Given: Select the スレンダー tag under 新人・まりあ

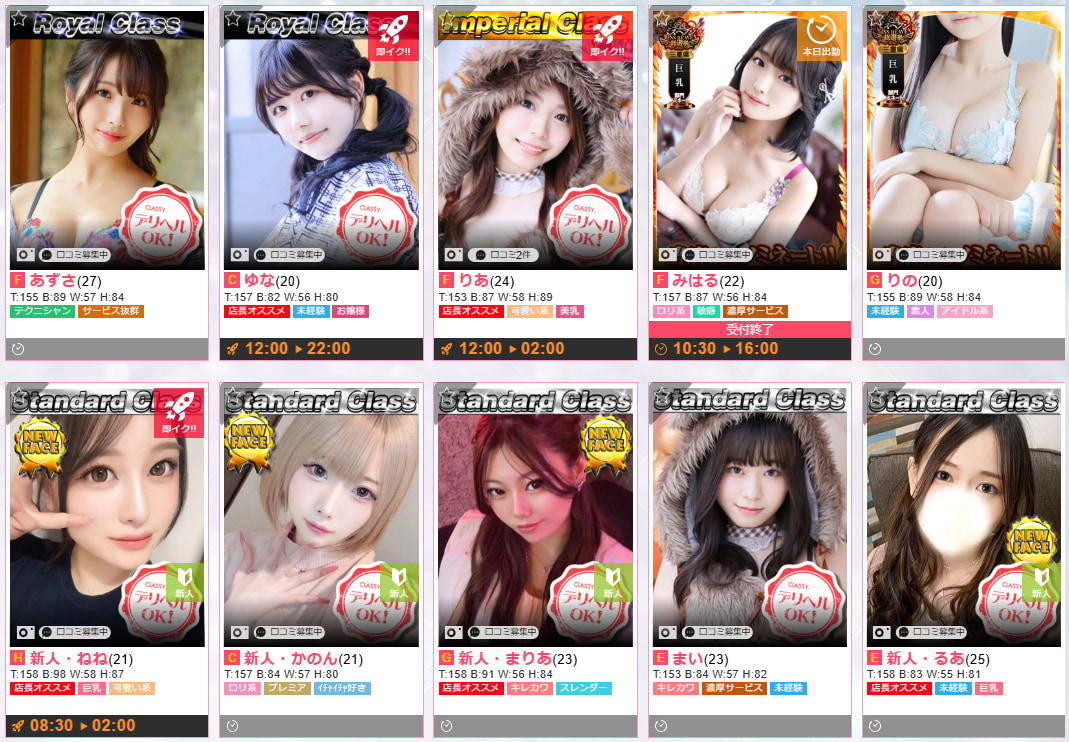Looking at the screenshot, I should coord(584,688).
